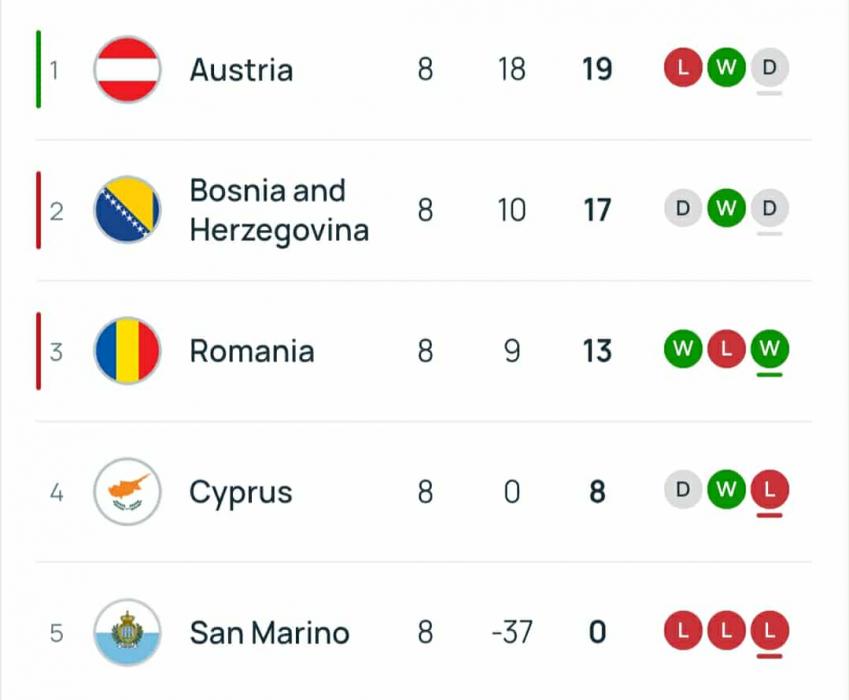Open the Austria team row
This screenshot has width=849, height=700.
(241, 70)
